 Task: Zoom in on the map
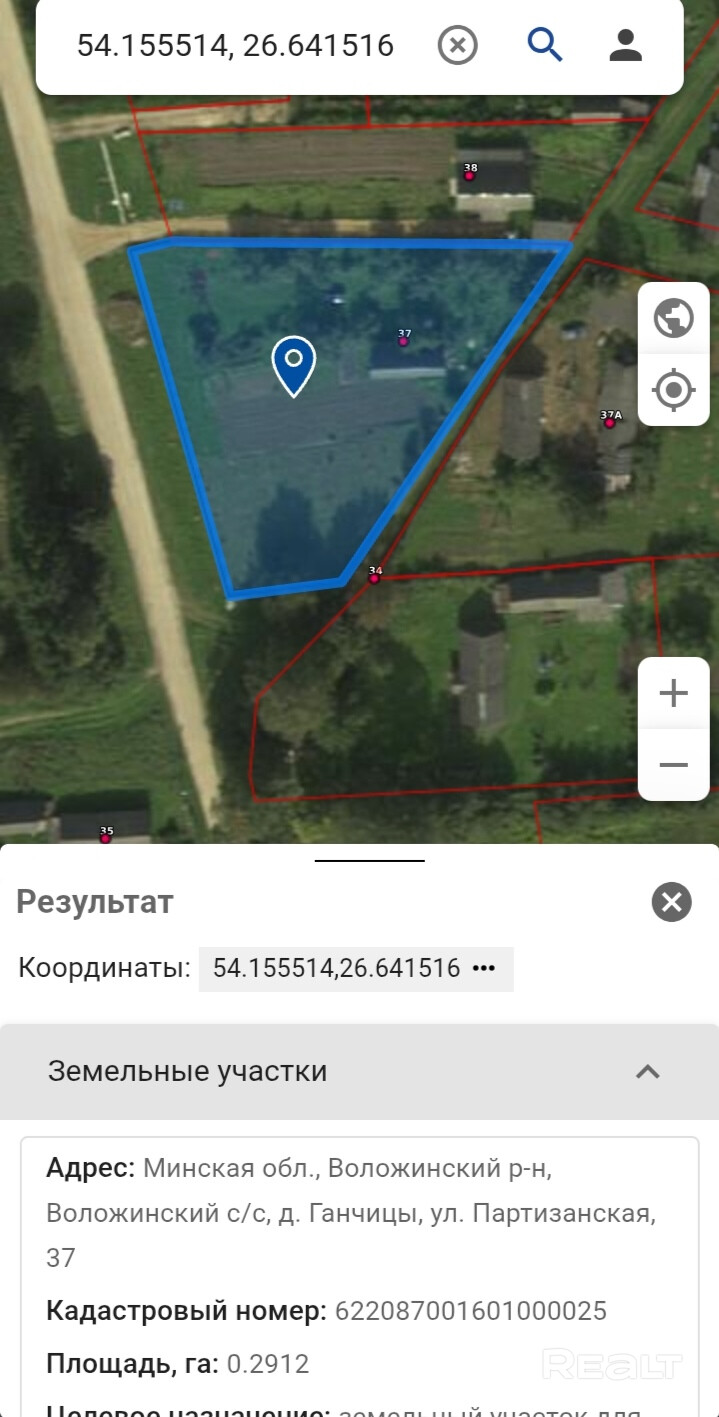pos(673,693)
